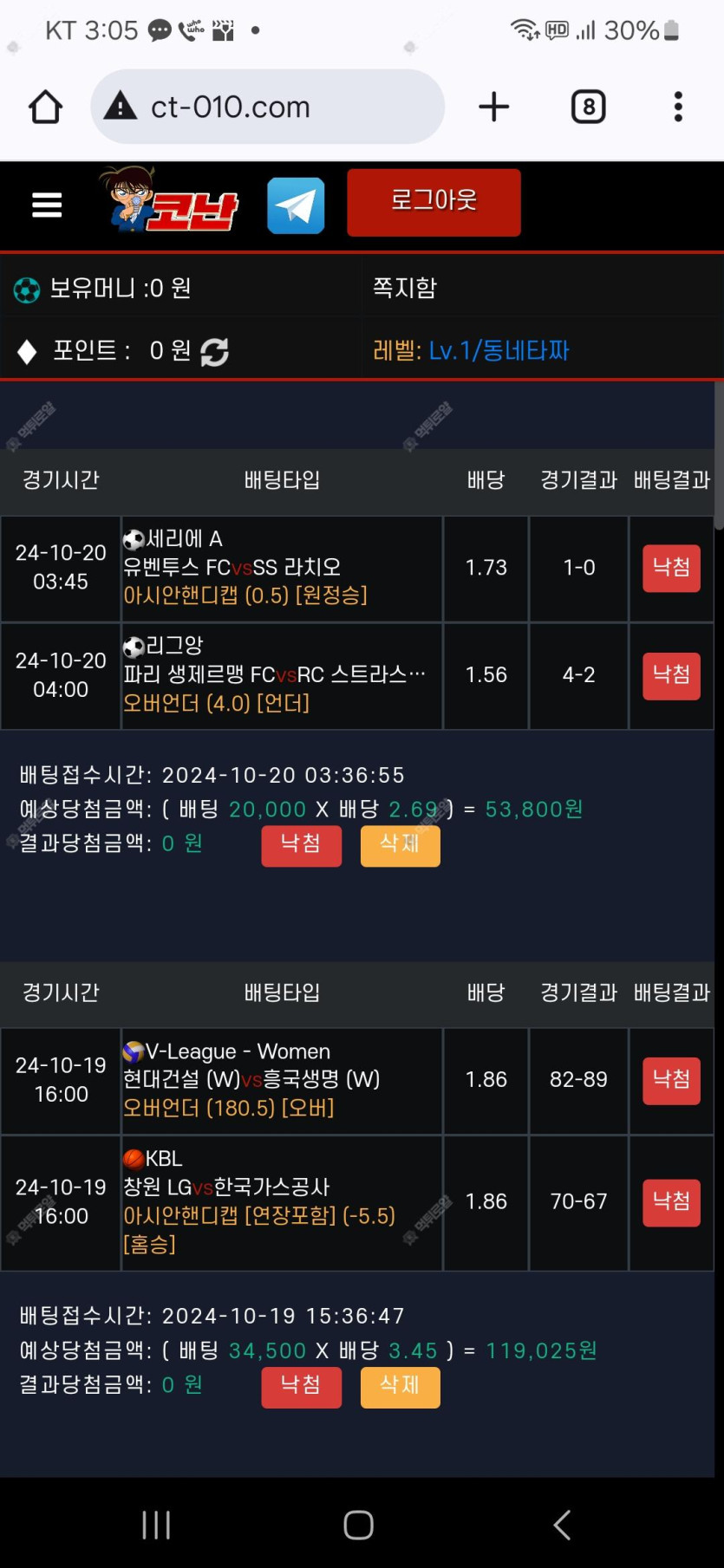Open a new browser tab

click(x=493, y=107)
